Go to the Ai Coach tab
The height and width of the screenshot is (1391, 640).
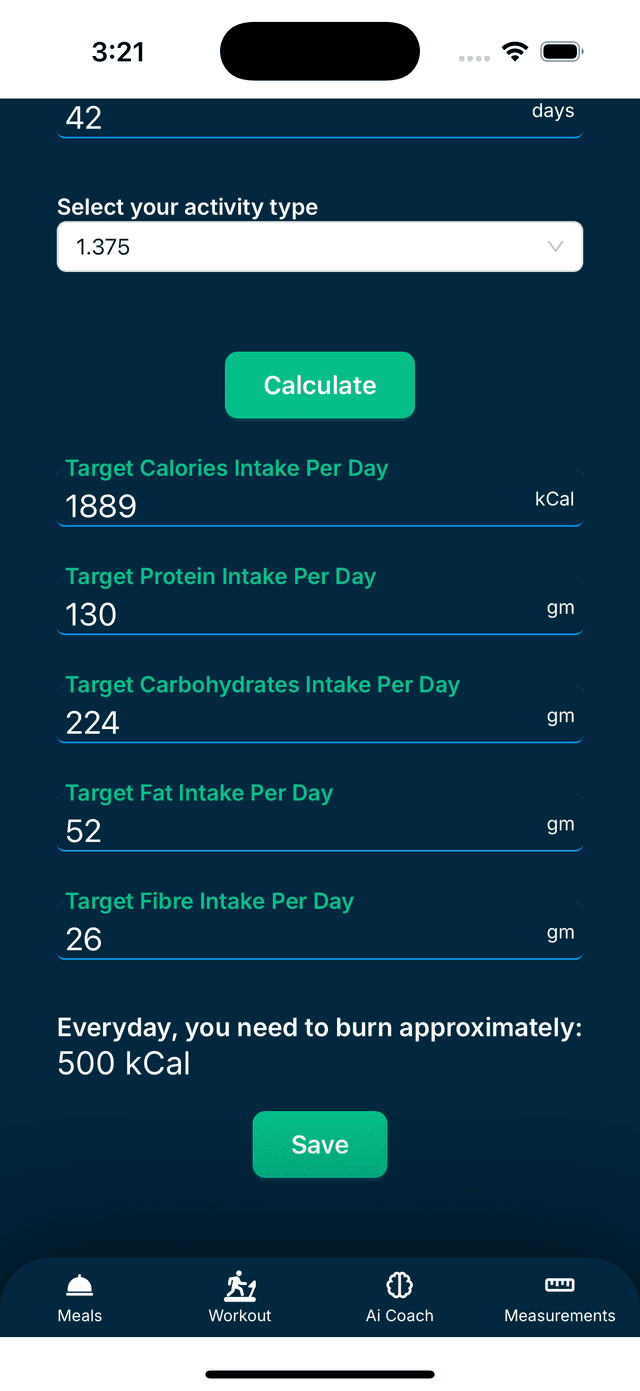[400, 1299]
